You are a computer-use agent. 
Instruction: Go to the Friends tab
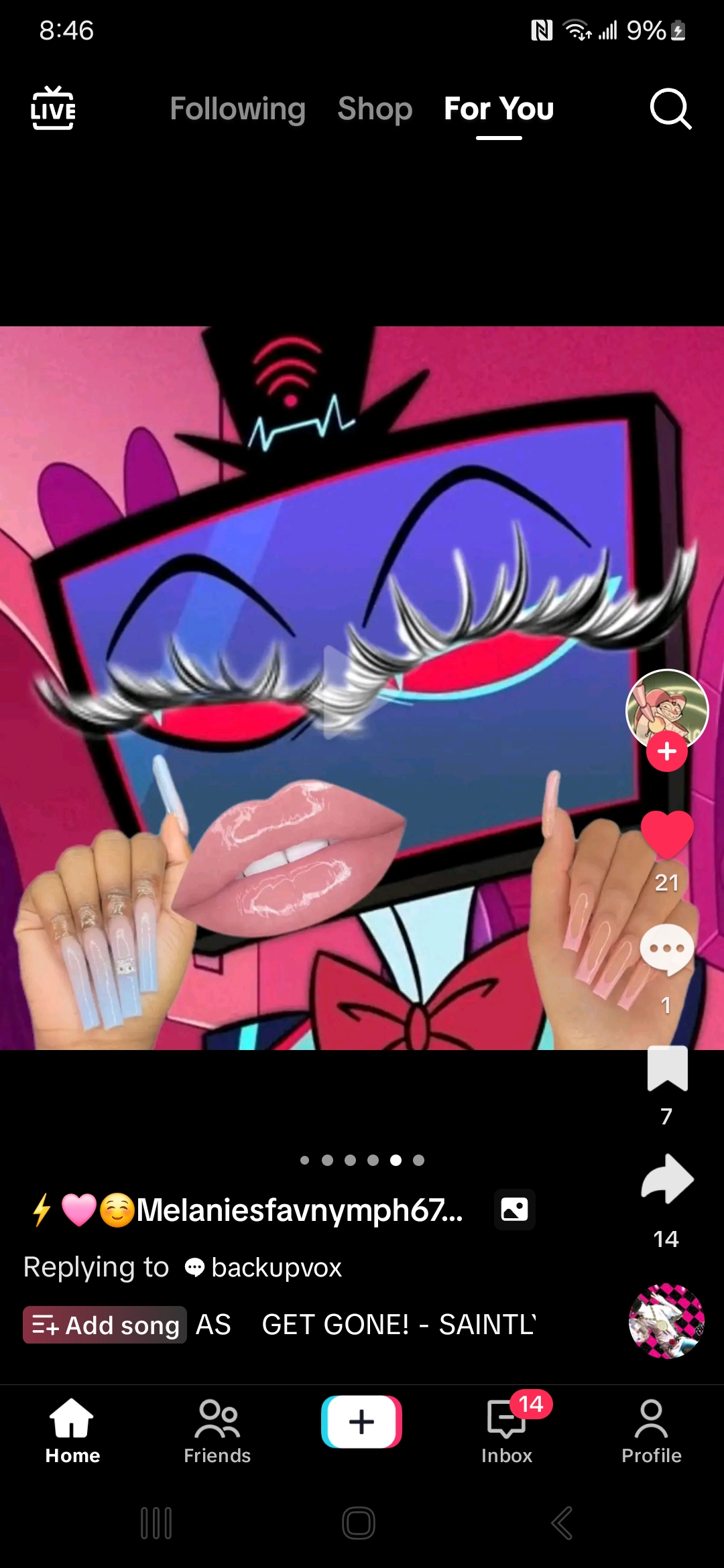217,1430
